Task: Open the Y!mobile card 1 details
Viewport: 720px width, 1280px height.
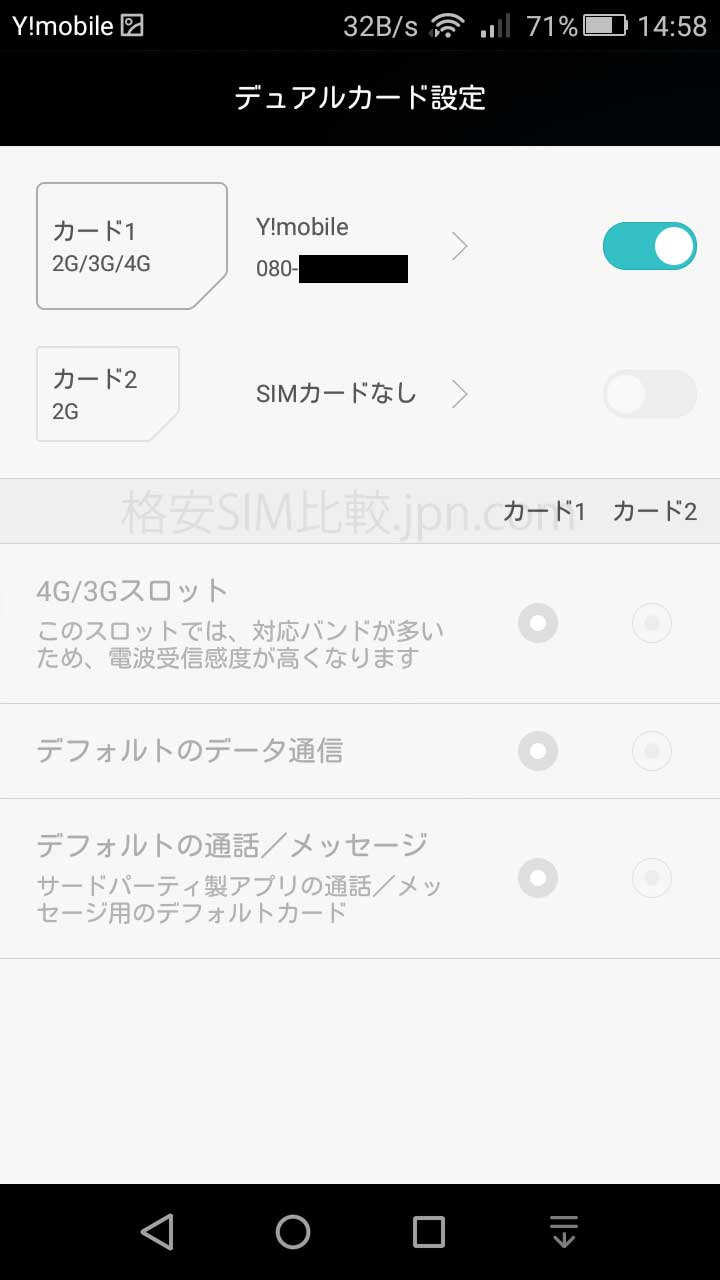Action: pos(360,246)
